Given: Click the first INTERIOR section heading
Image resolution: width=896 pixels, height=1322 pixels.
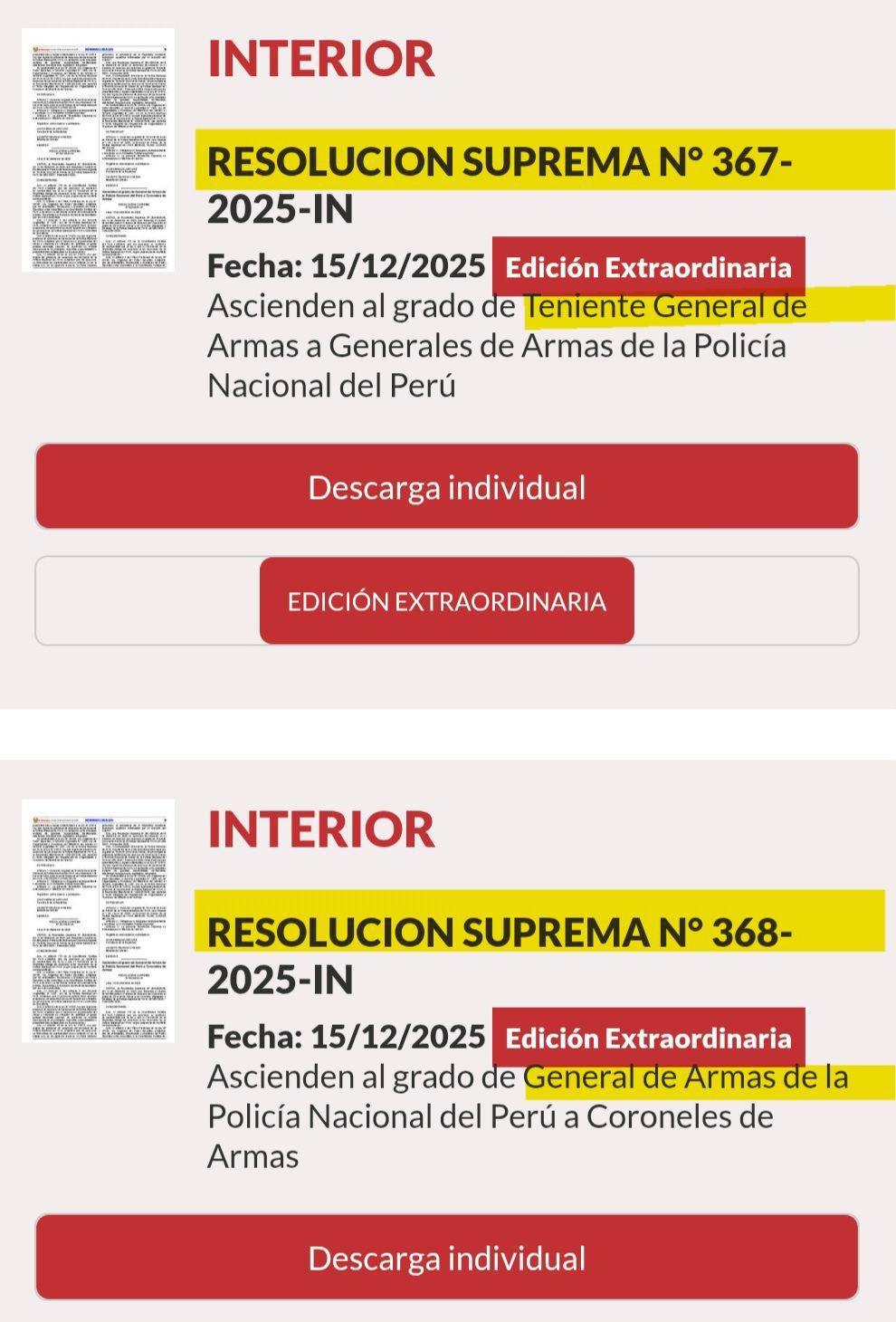Looking at the screenshot, I should 321,61.
